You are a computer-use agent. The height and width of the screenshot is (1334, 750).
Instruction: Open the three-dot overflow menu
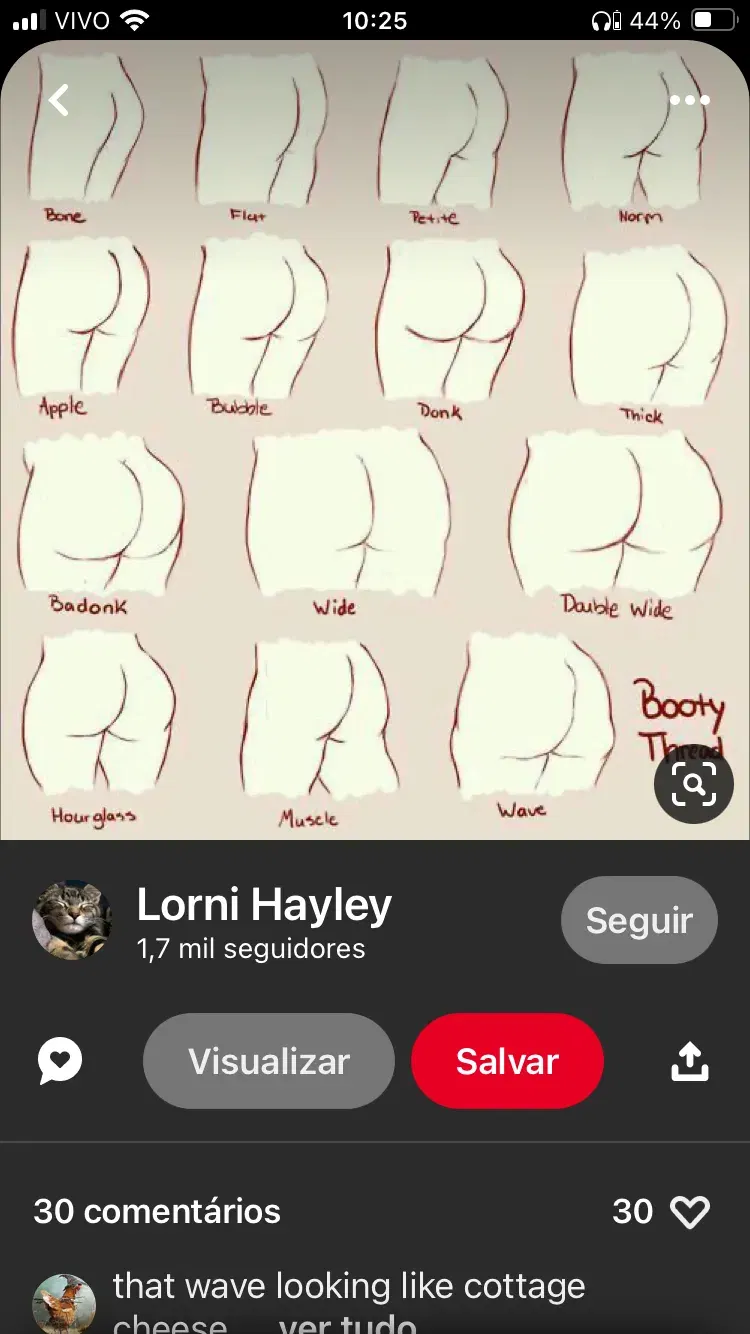[690, 100]
